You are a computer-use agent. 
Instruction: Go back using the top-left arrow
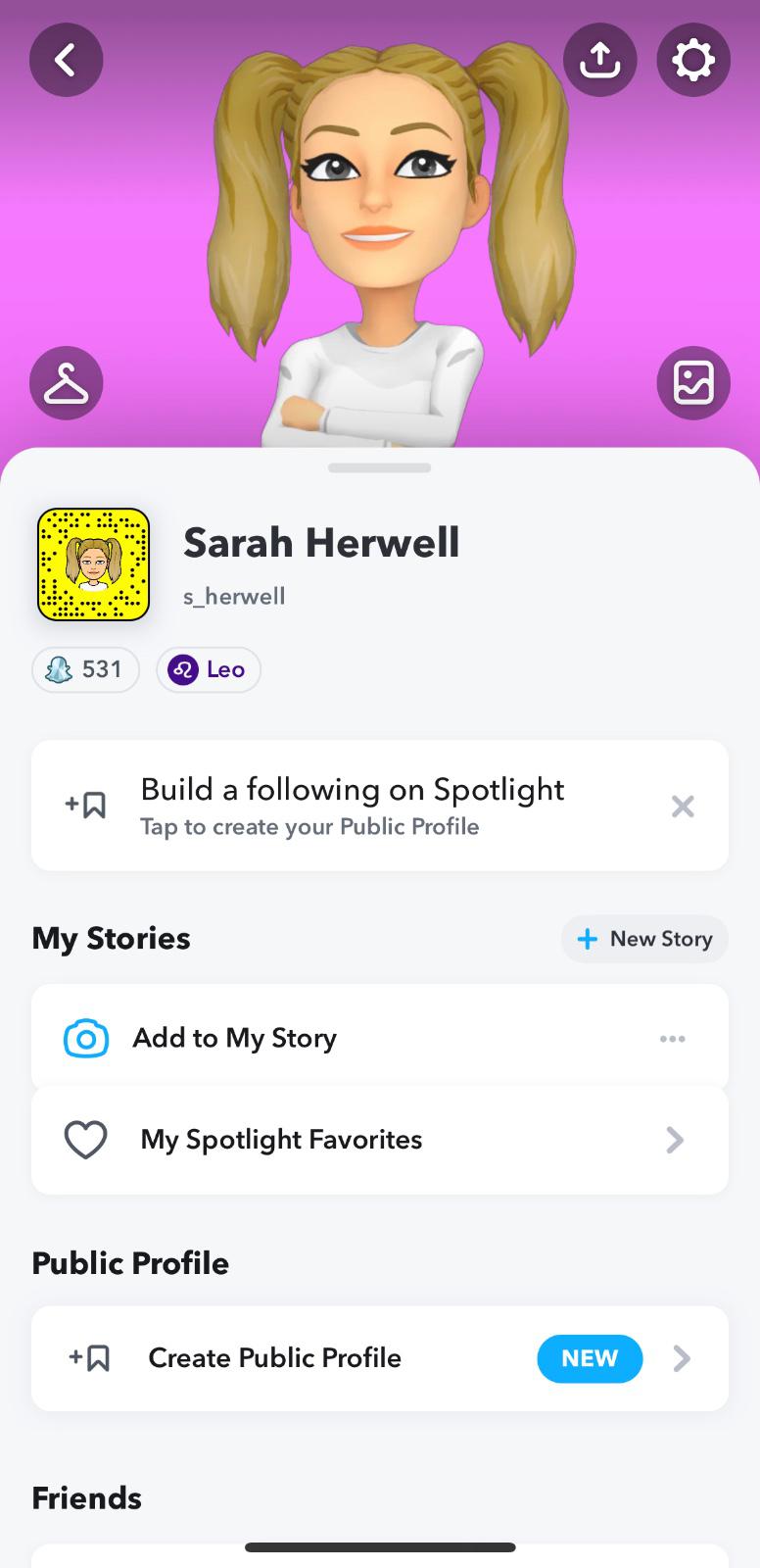click(66, 60)
